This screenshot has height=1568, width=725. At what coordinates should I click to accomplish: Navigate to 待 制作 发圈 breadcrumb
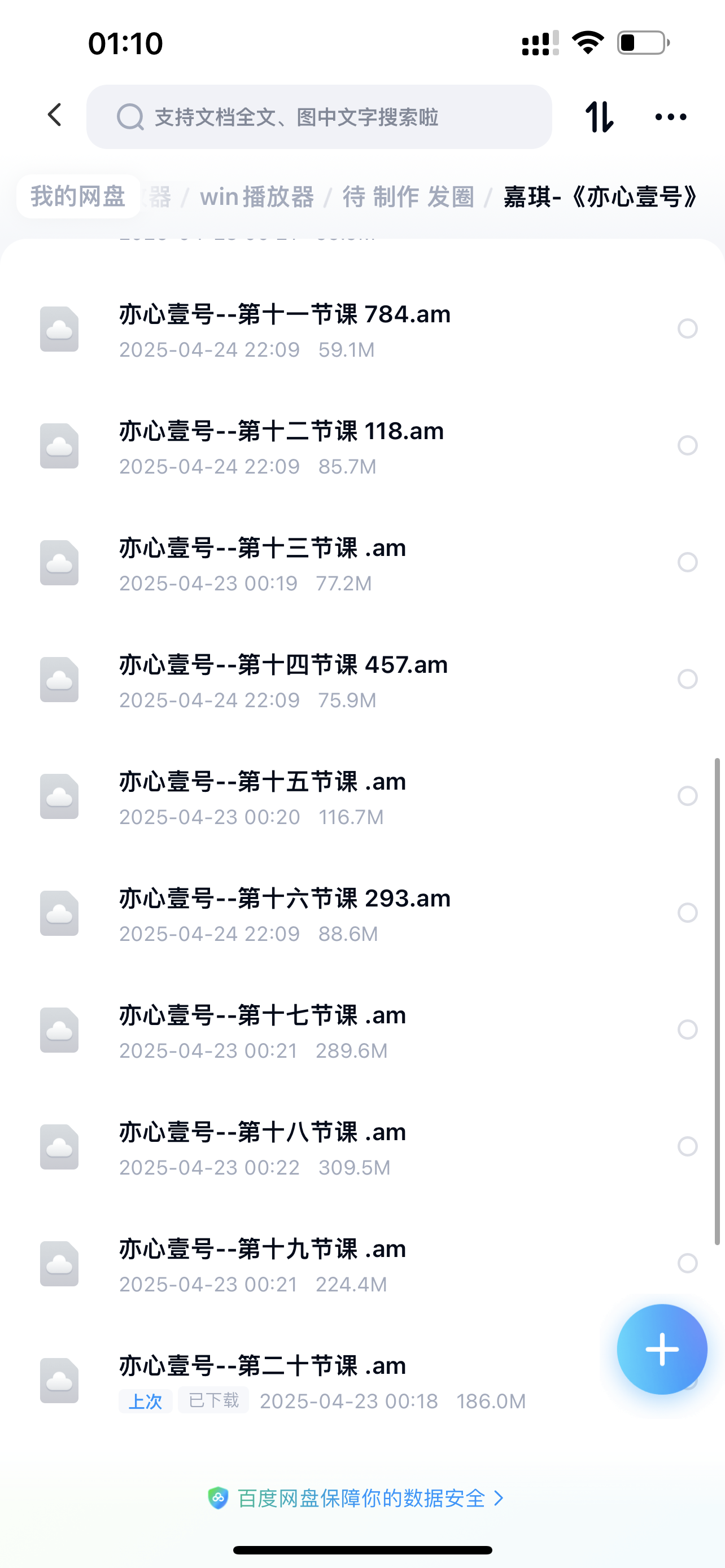click(x=408, y=197)
